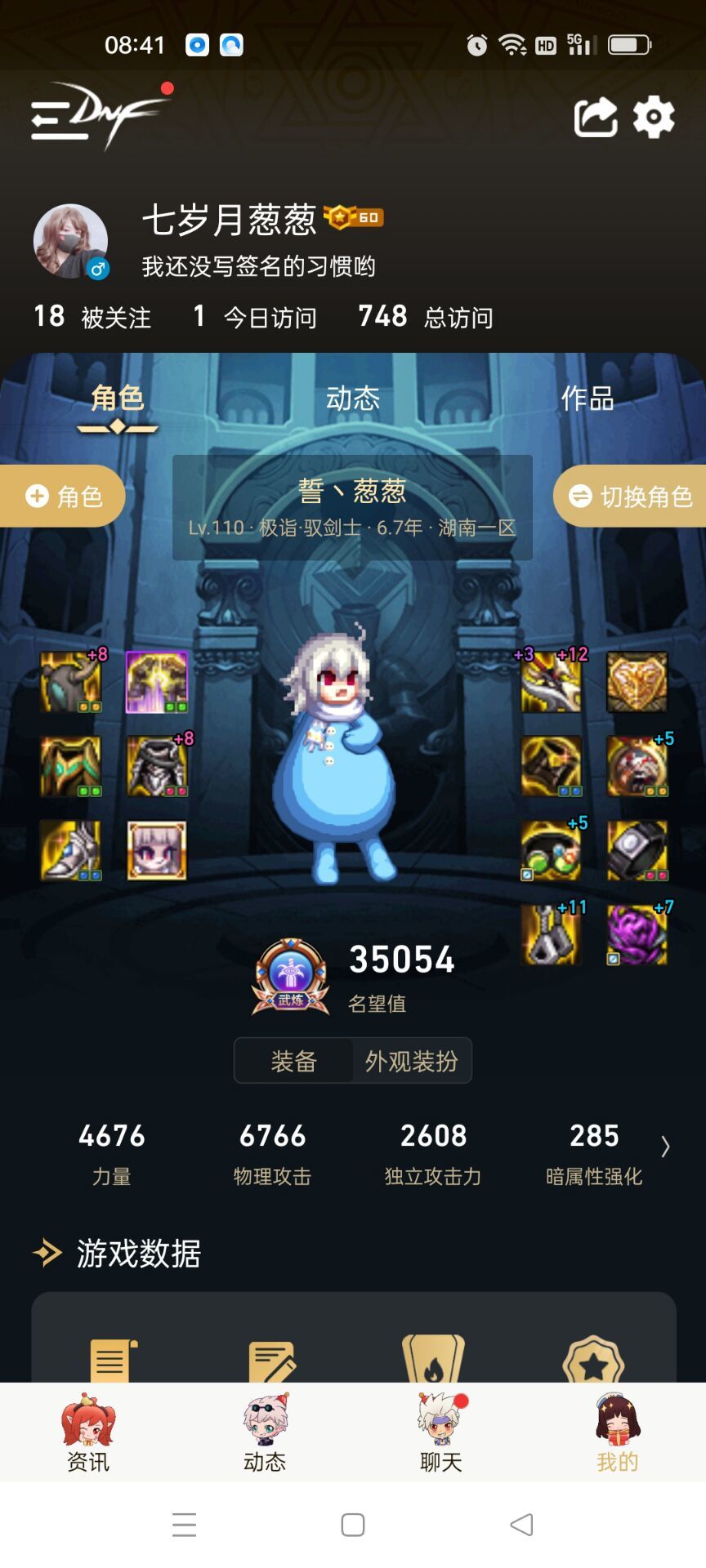Switch to the 作品 top tab

[587, 399]
